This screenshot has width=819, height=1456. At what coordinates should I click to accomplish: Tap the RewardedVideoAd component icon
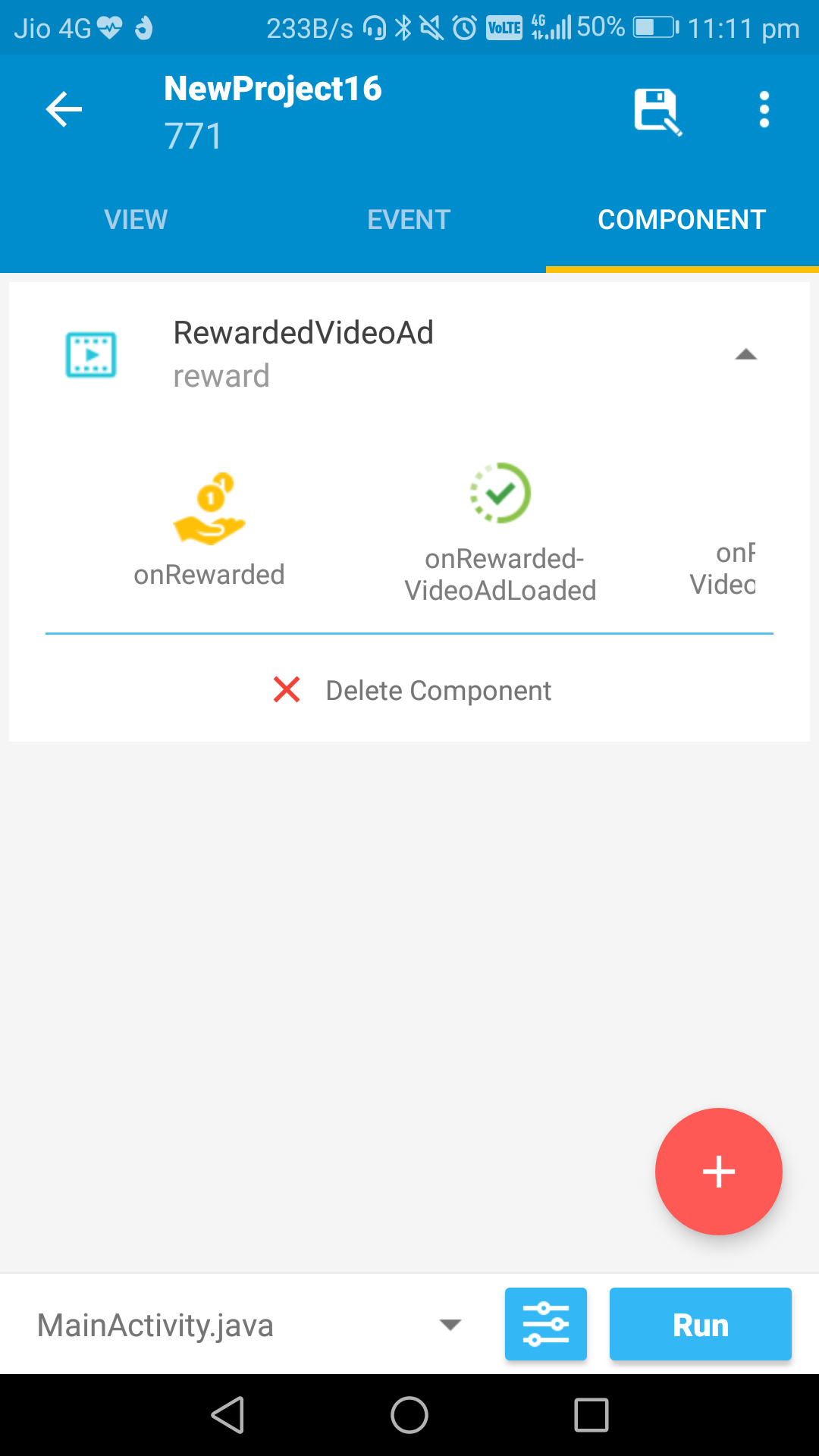[90, 353]
